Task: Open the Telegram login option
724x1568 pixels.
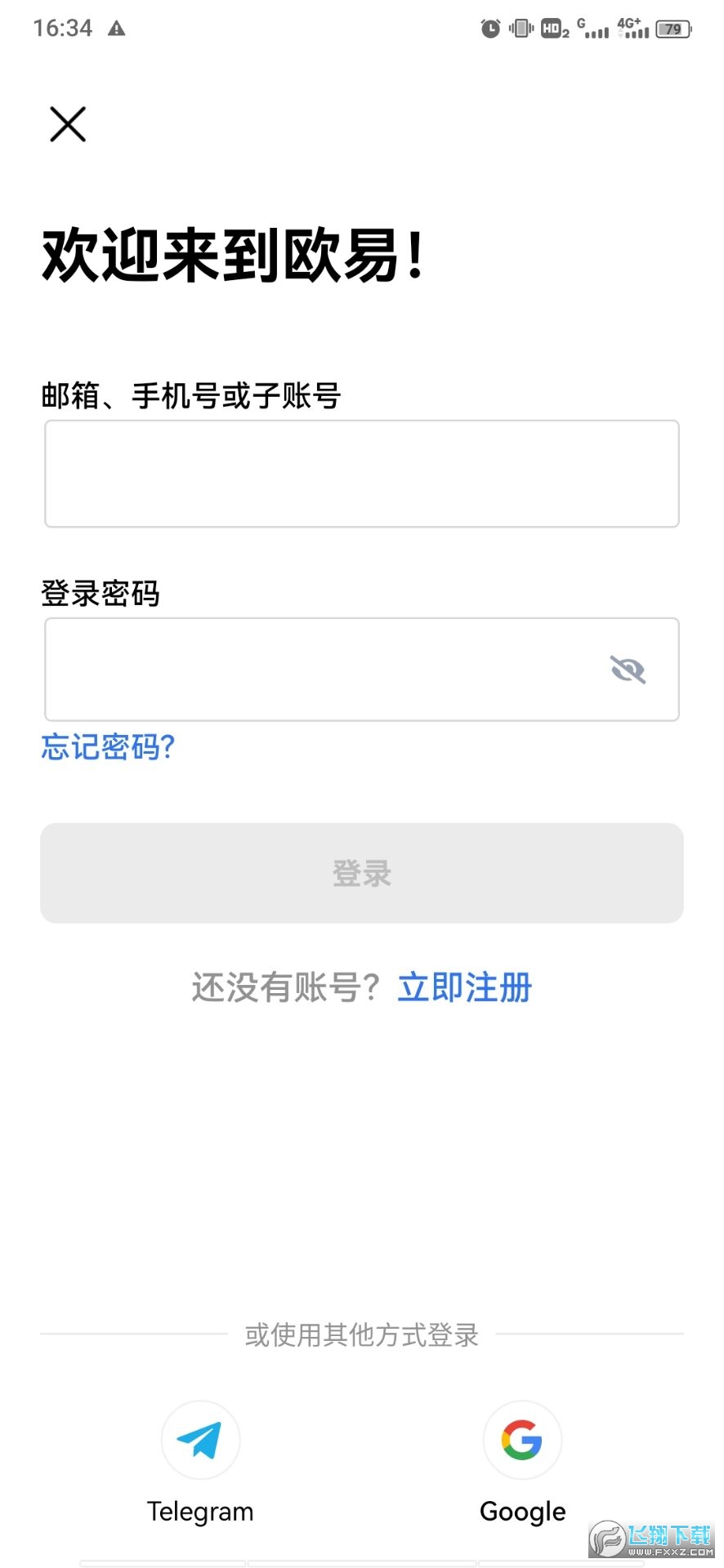Action: (x=200, y=1441)
